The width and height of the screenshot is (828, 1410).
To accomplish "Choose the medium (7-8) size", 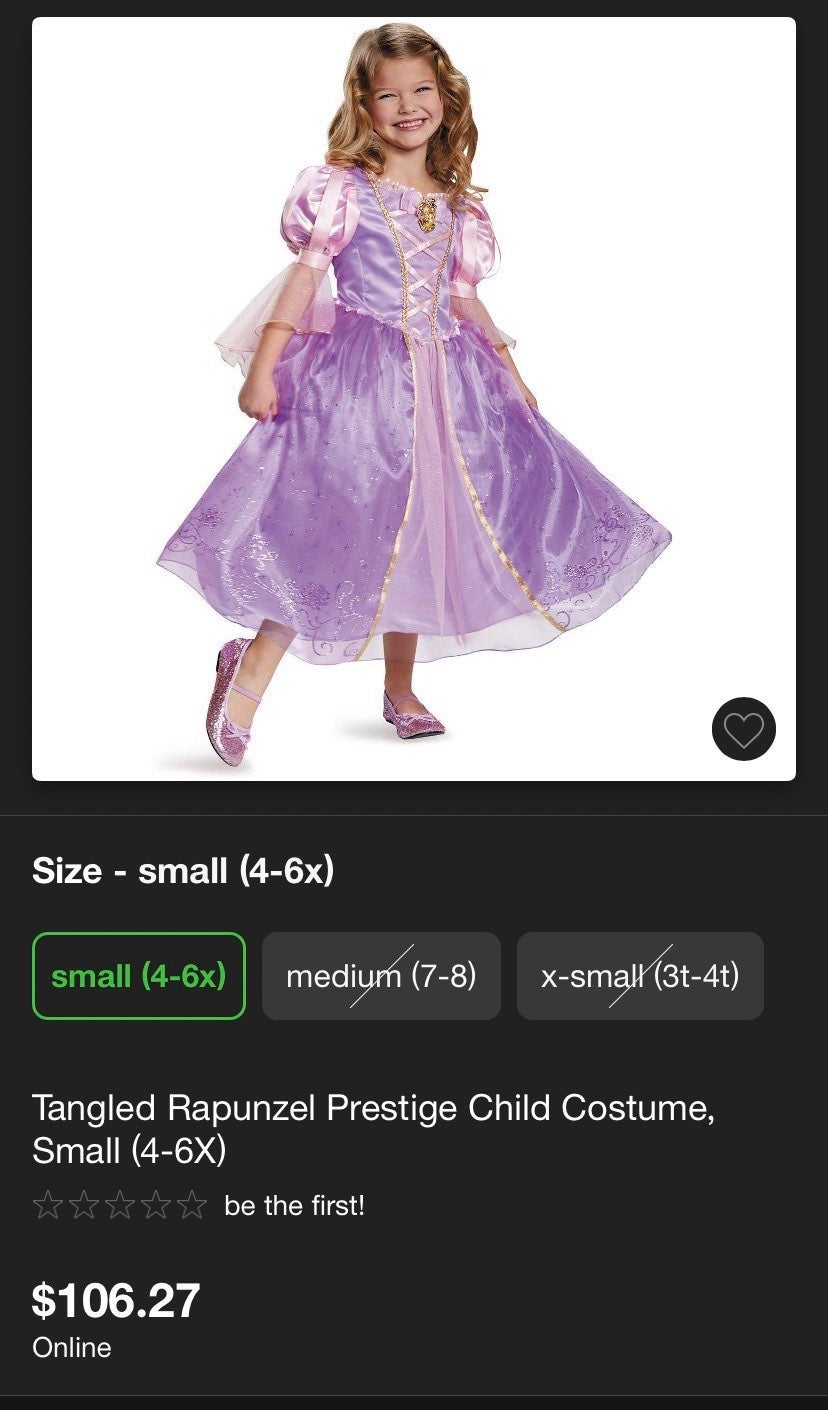I will tap(381, 976).
